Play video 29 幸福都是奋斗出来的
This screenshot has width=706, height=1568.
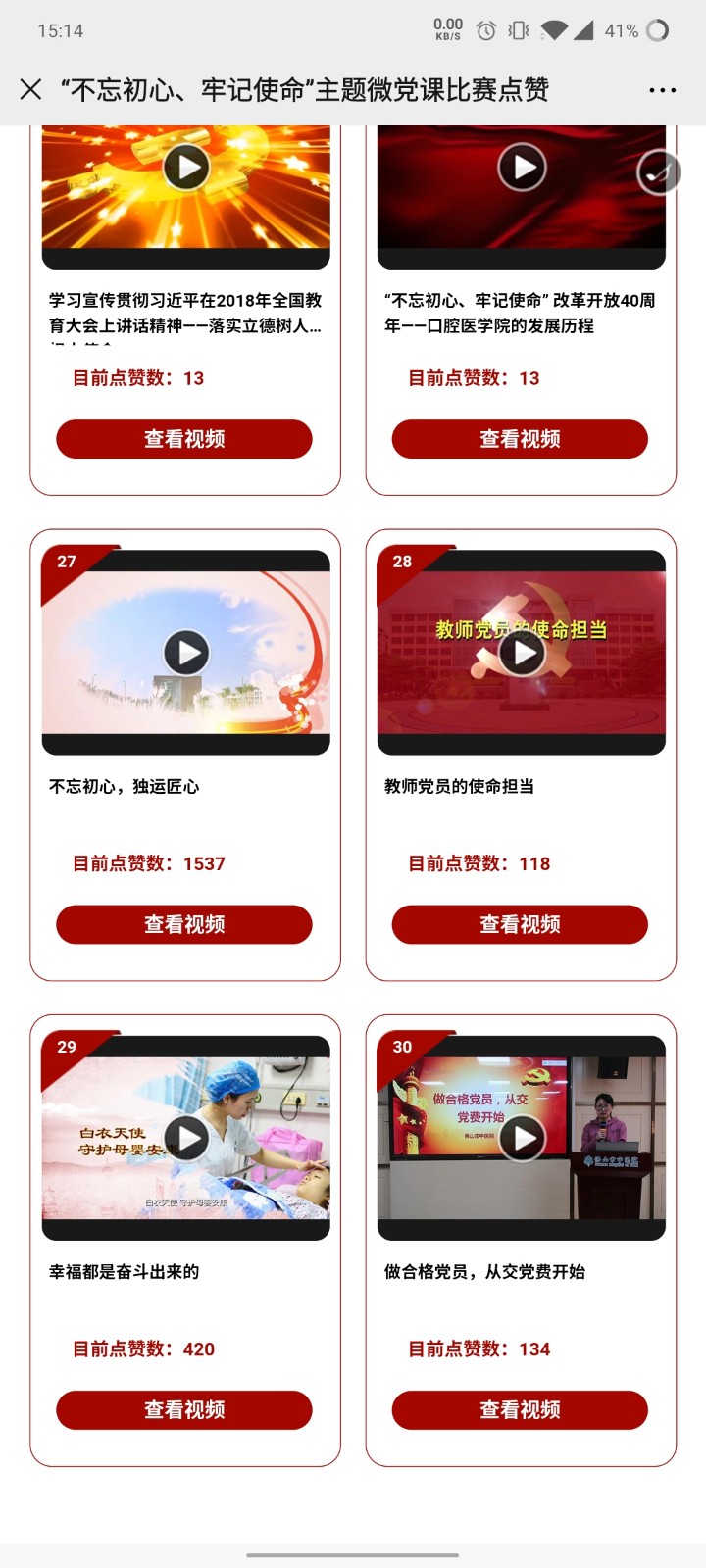point(186,1138)
